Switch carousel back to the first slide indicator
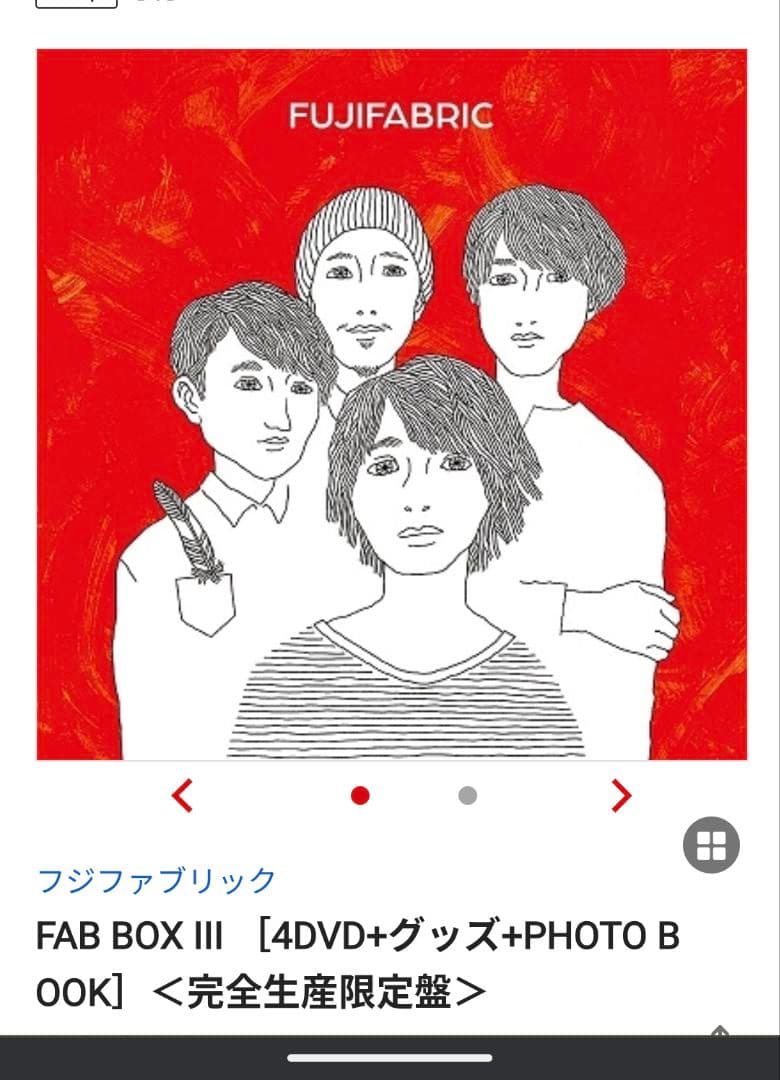 click(362, 795)
